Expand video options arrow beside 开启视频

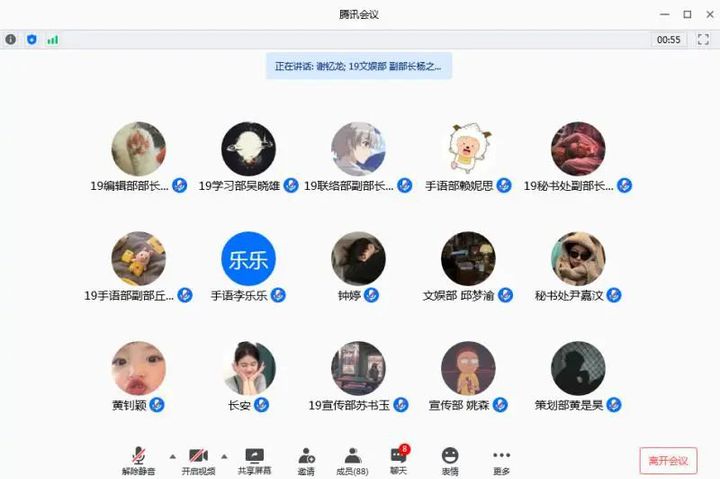[x=224, y=455]
